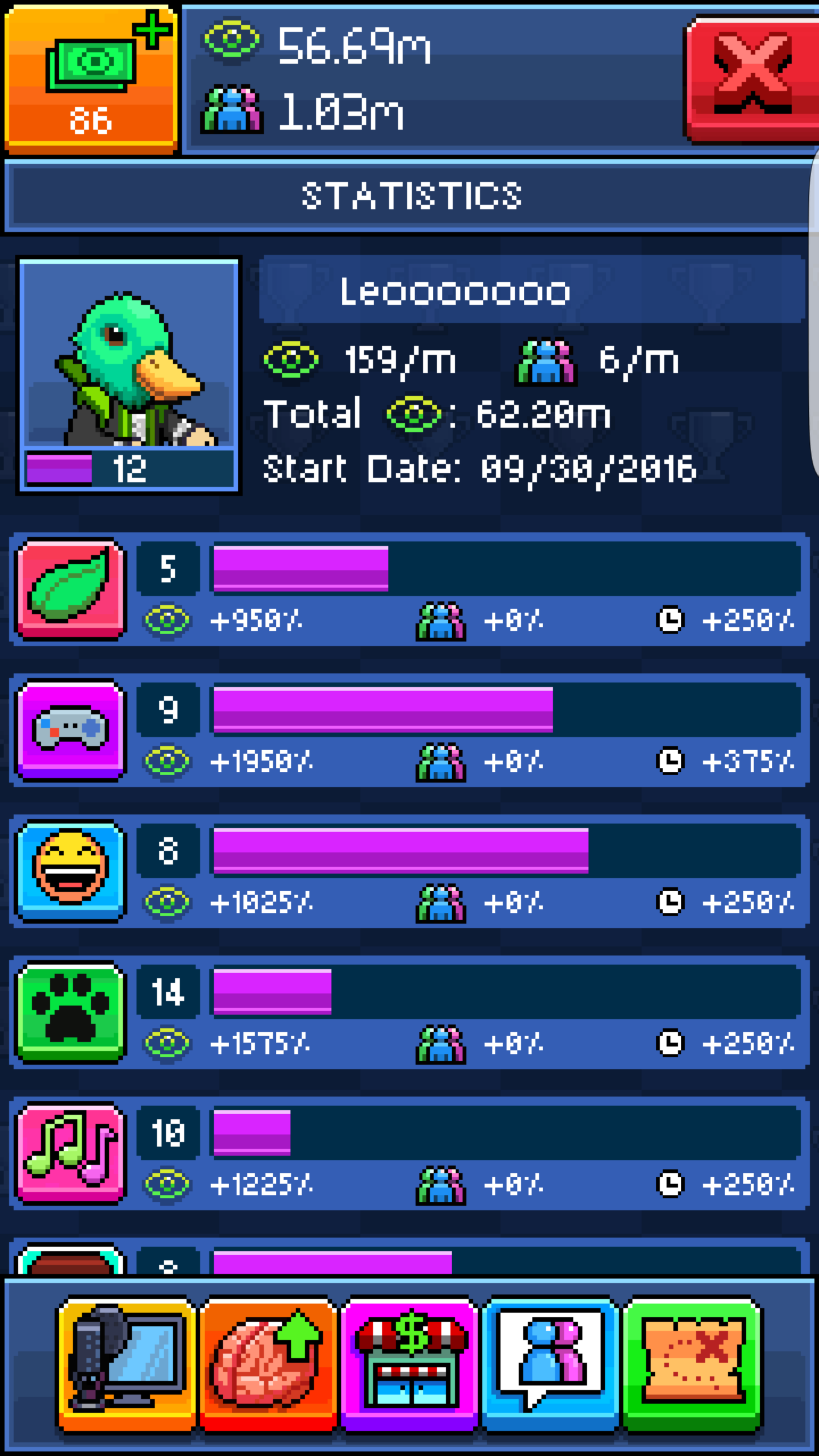Open the treasure map tab
819x1456 pixels.
pos(692,1363)
